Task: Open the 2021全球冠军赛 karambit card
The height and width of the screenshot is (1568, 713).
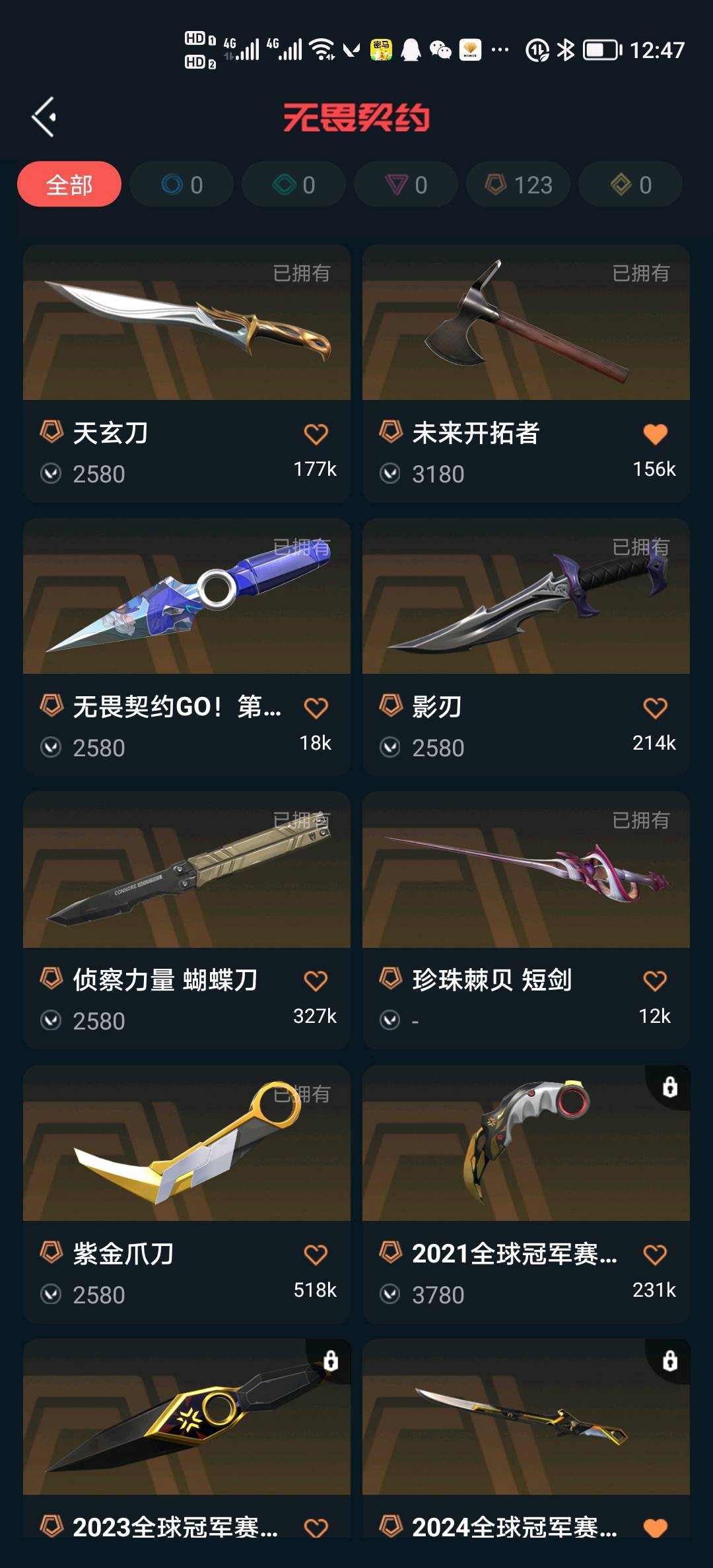Action: [x=526, y=1145]
